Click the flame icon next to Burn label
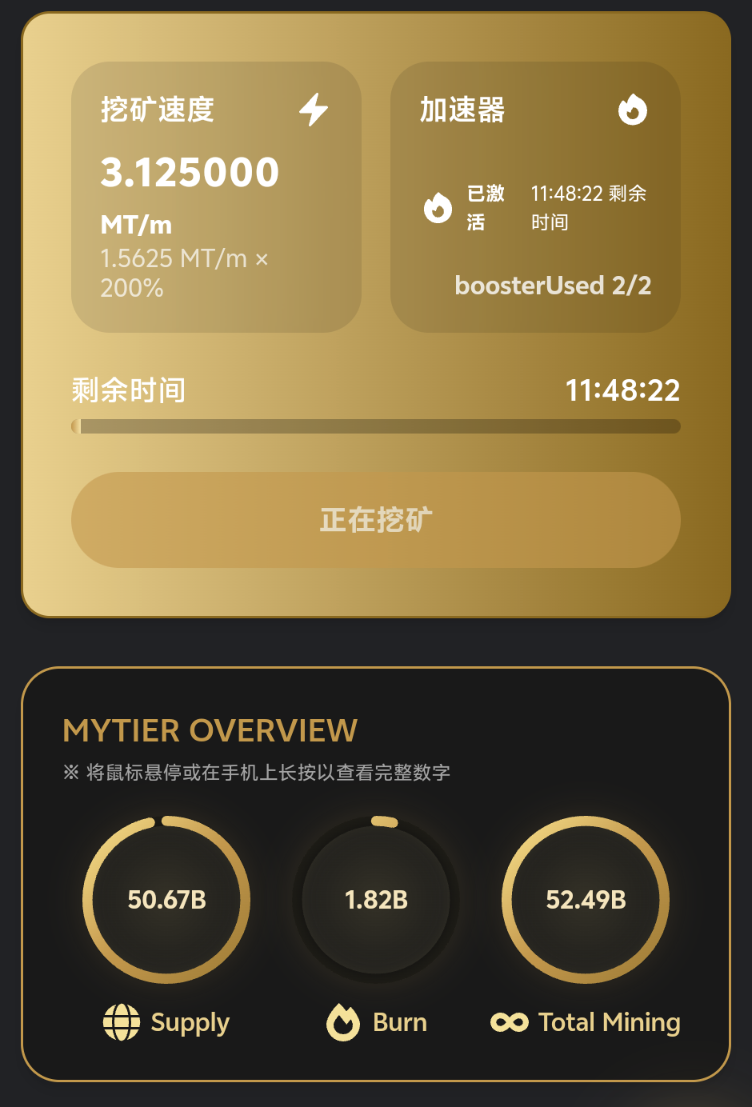This screenshot has width=752, height=1107. point(341,1023)
